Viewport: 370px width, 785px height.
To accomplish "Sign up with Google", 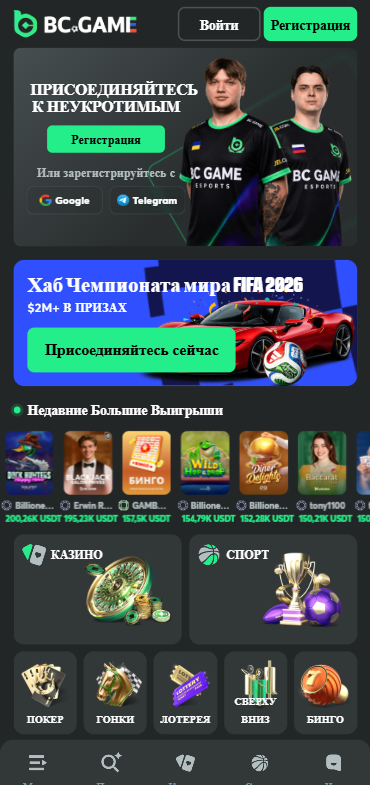I will coord(65,200).
